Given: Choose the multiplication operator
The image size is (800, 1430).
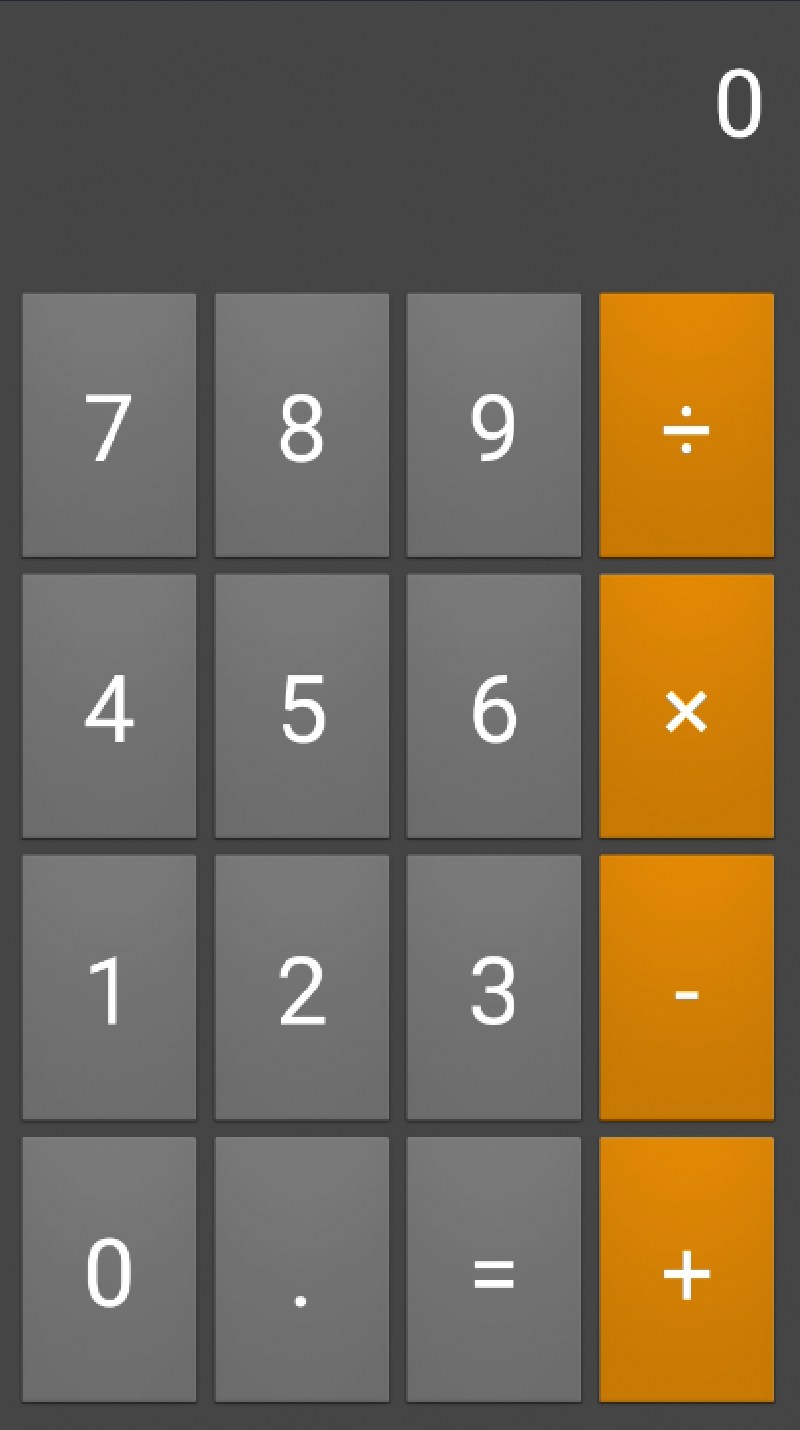Looking at the screenshot, I should (686, 706).
